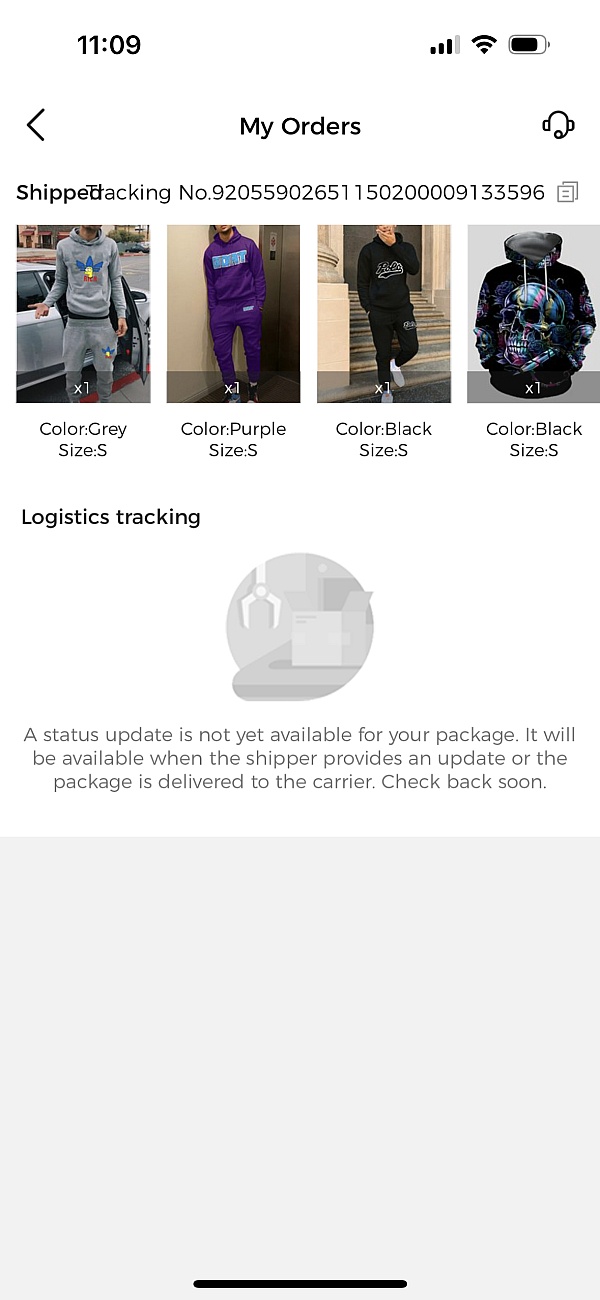
Task: Contact customer support via headset icon
Action: tap(558, 125)
